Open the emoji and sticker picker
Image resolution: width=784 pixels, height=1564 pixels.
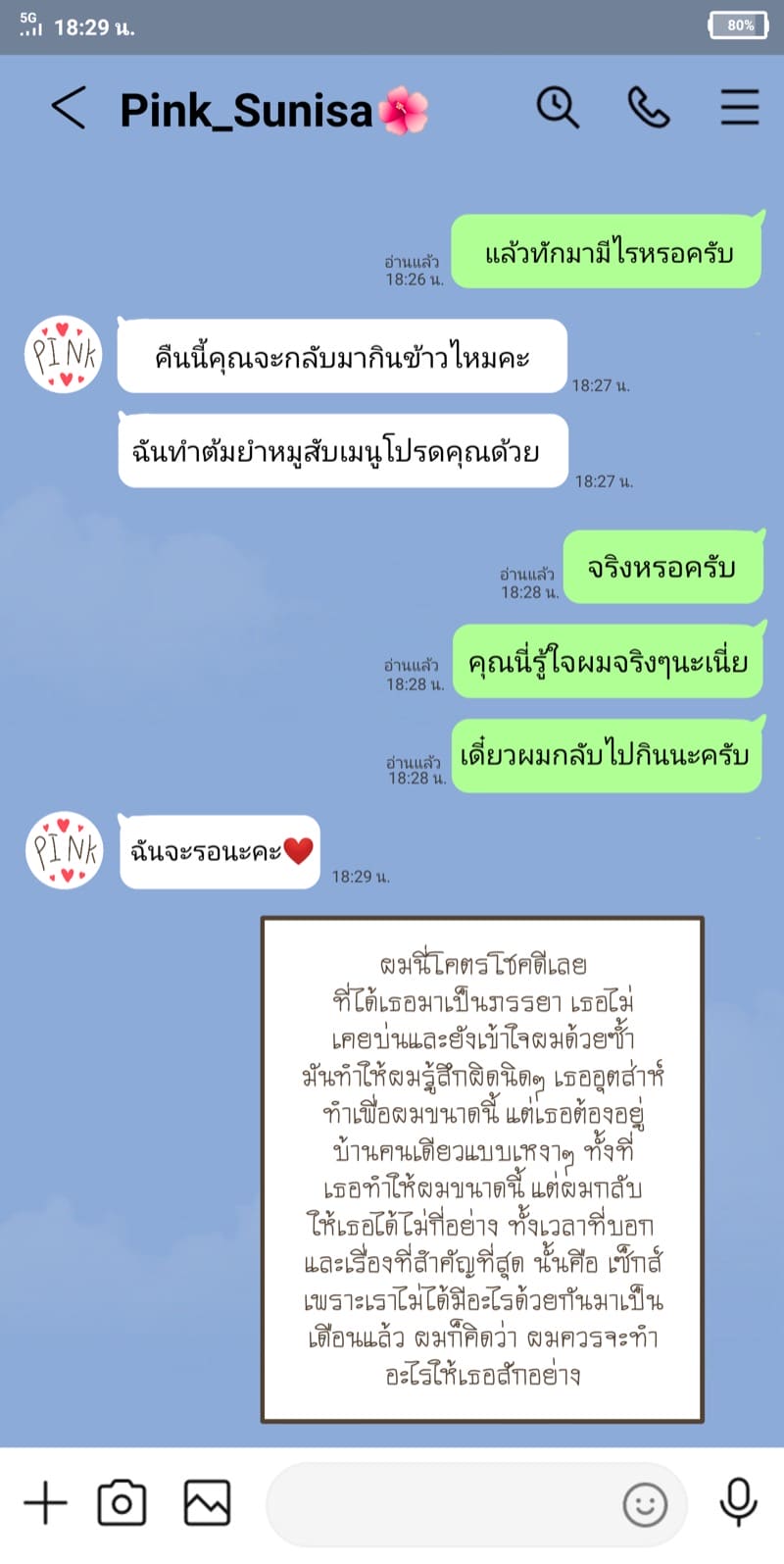coord(645,1504)
